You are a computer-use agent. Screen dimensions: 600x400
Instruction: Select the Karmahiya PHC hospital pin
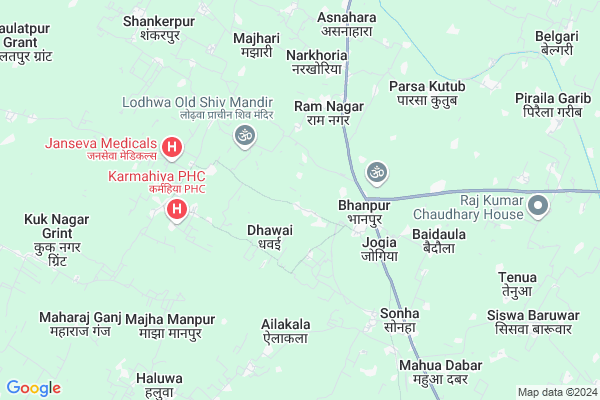pyautogui.click(x=176, y=209)
